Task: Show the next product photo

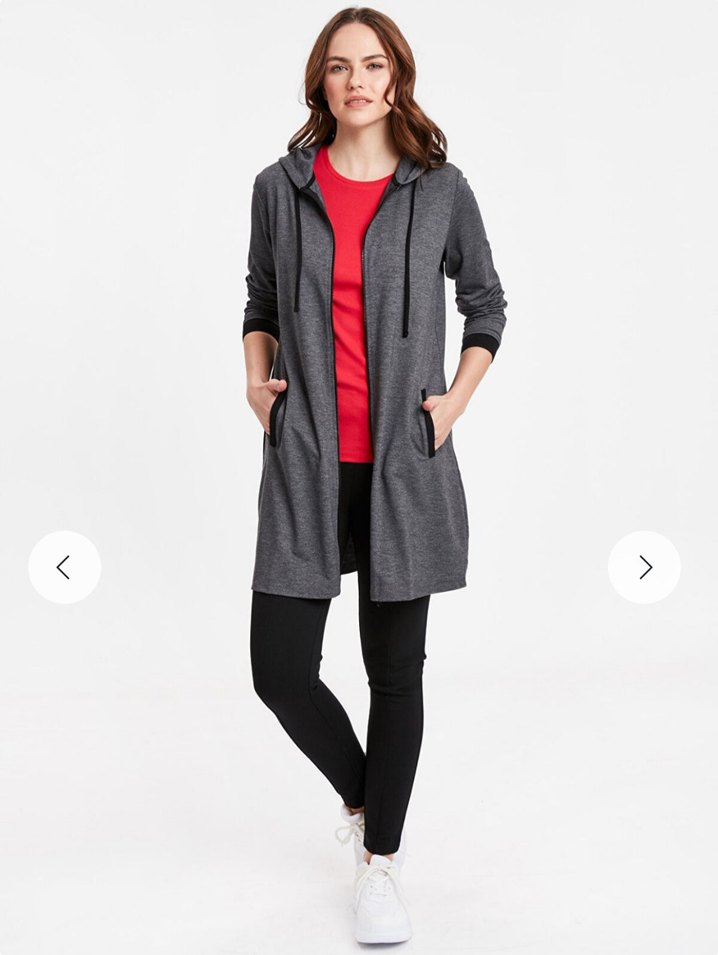Action: pyautogui.click(x=645, y=567)
